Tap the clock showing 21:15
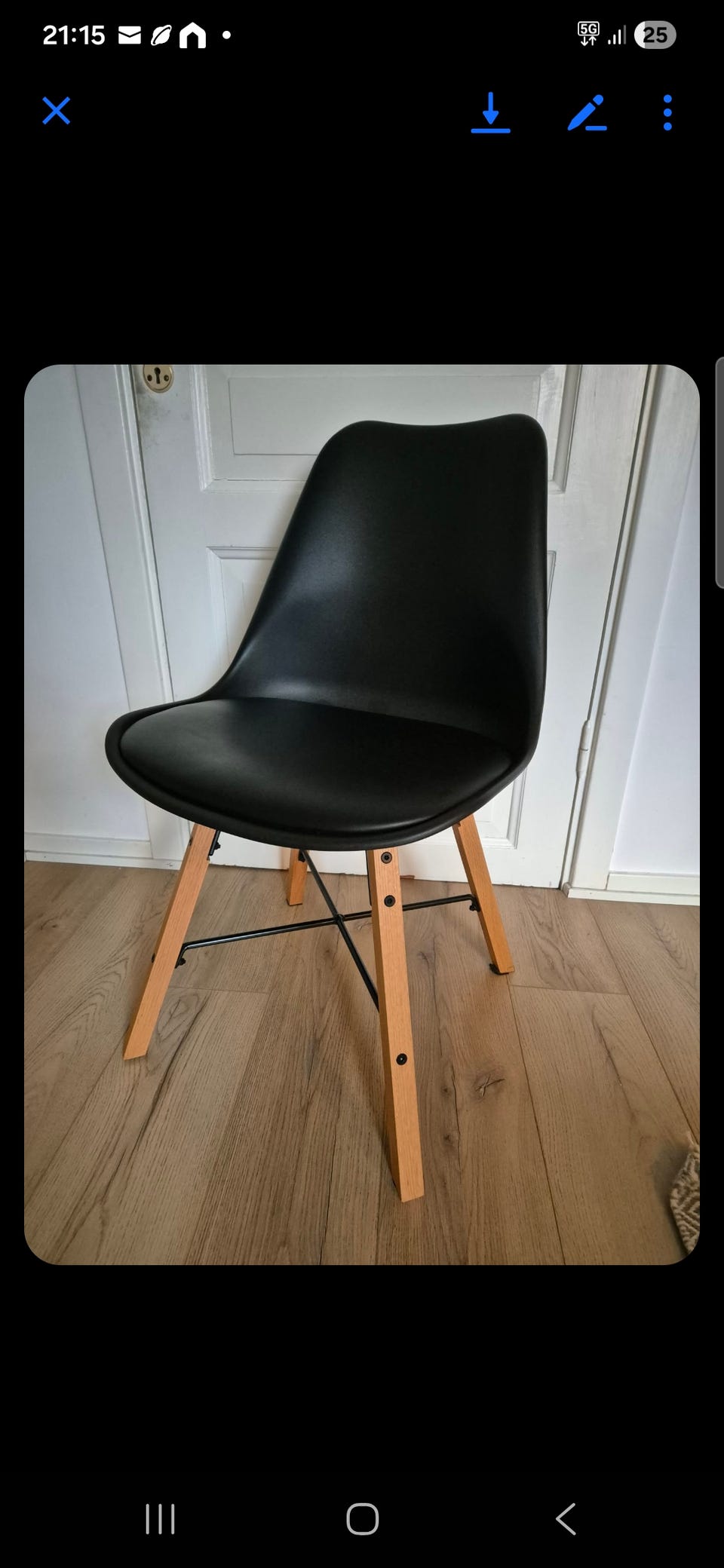 (x=75, y=35)
